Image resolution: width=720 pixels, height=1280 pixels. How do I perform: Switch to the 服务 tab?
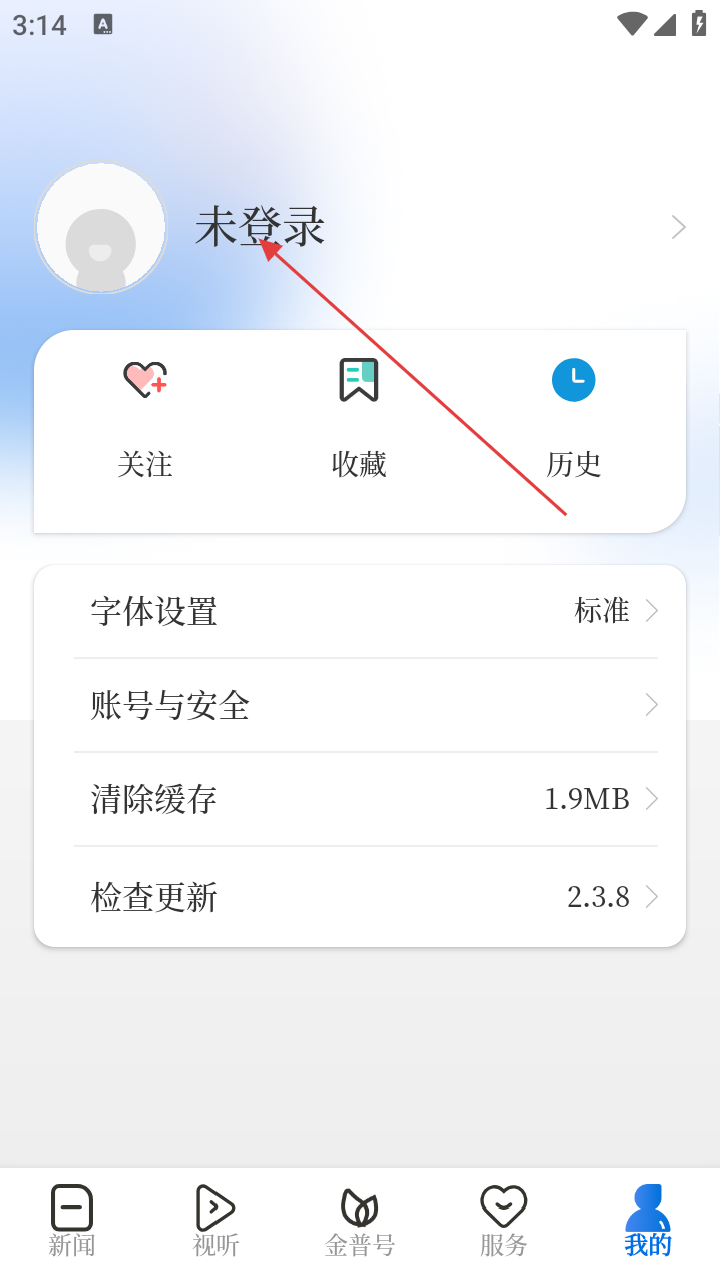pyautogui.click(x=504, y=1221)
